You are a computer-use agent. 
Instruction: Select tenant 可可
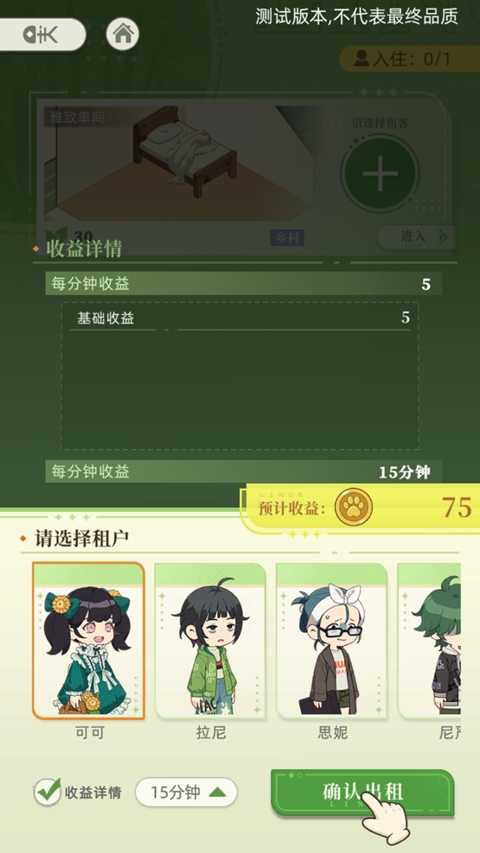89,641
